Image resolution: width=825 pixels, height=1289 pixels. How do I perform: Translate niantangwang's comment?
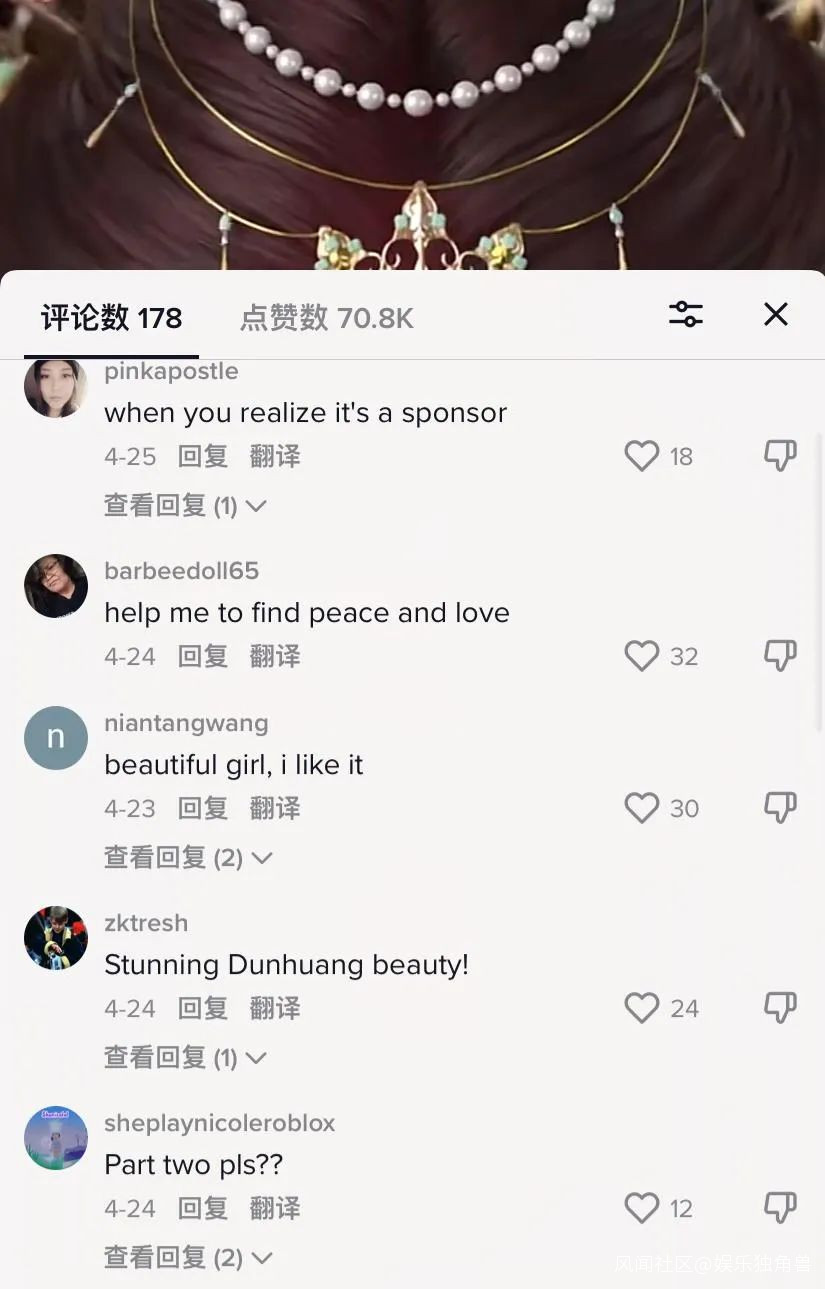[274, 808]
